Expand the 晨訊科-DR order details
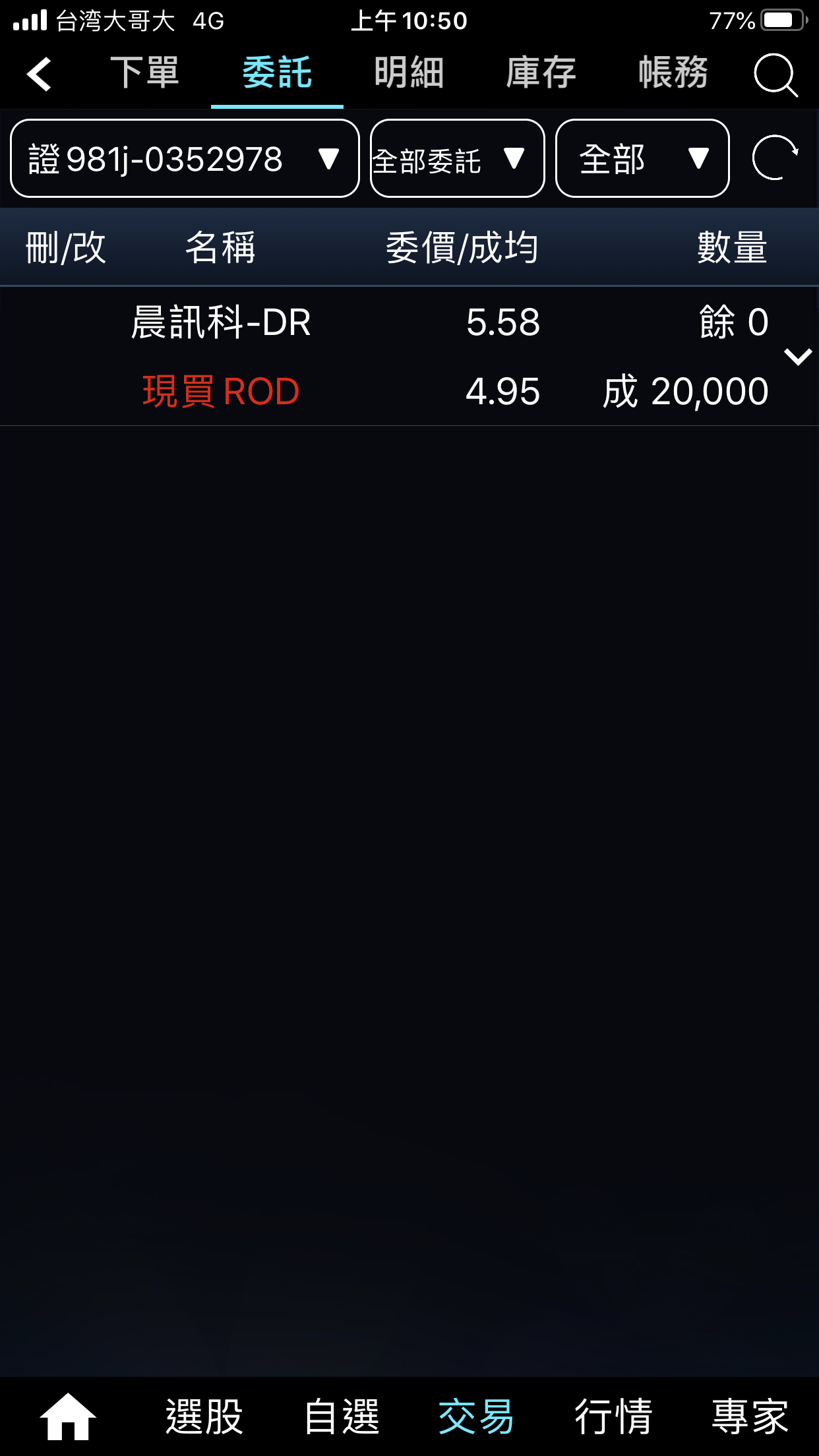819x1456 pixels. click(x=798, y=357)
